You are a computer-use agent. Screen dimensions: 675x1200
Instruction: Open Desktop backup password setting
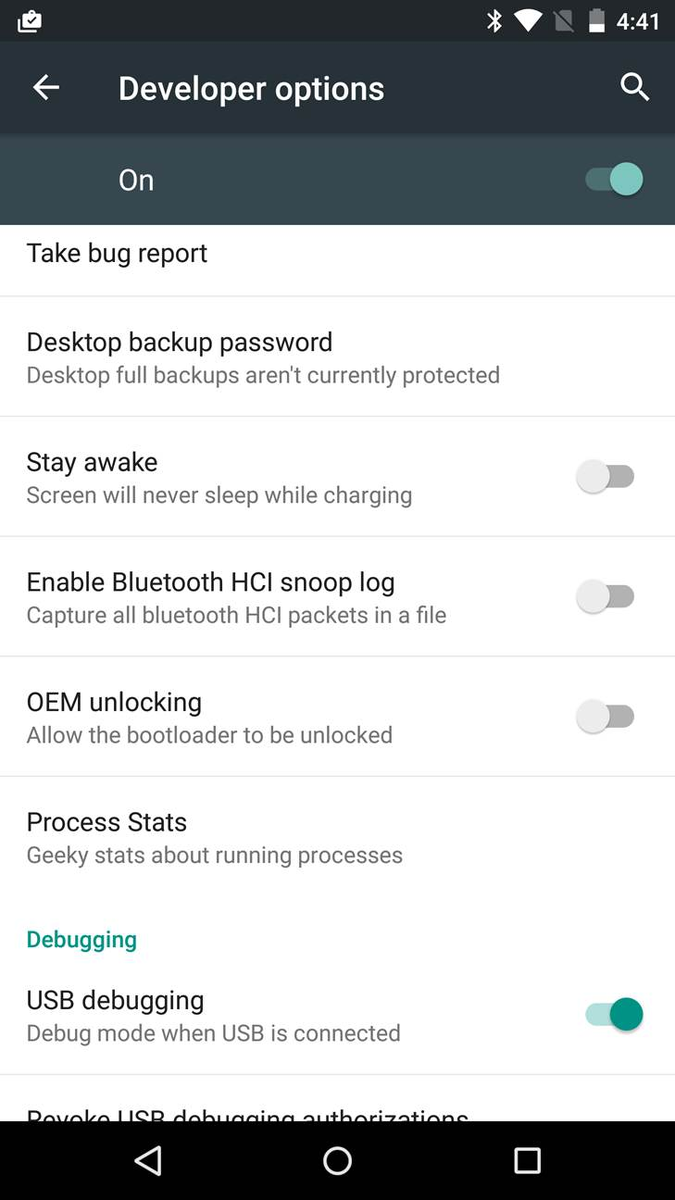pyautogui.click(x=337, y=357)
